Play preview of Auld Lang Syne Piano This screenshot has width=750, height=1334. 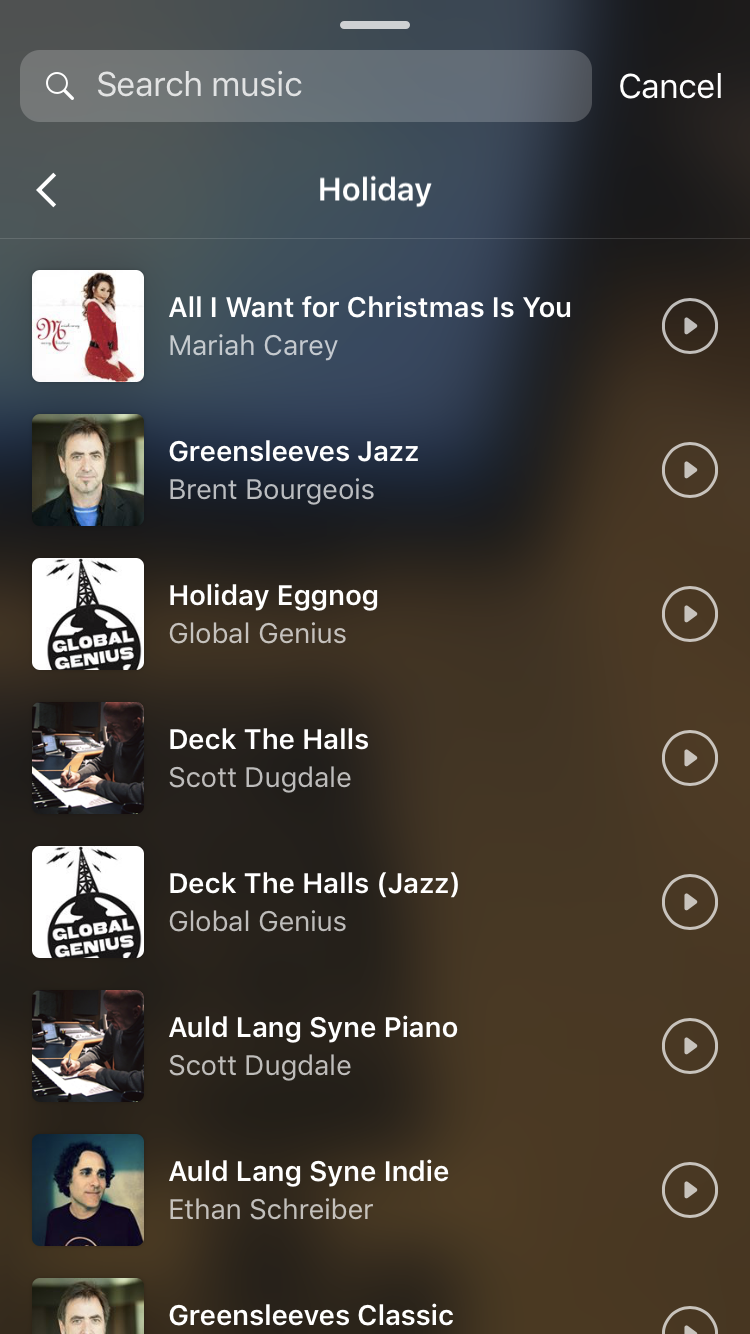tap(690, 1046)
